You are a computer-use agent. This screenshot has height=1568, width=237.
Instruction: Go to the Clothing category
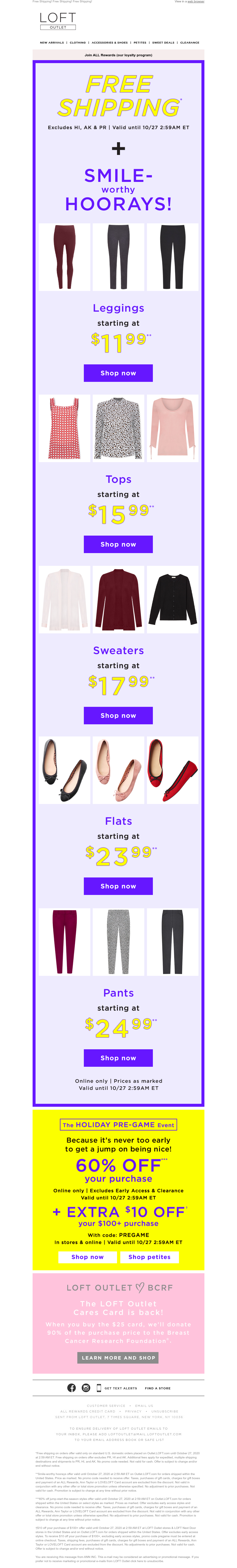pyautogui.click(x=77, y=43)
